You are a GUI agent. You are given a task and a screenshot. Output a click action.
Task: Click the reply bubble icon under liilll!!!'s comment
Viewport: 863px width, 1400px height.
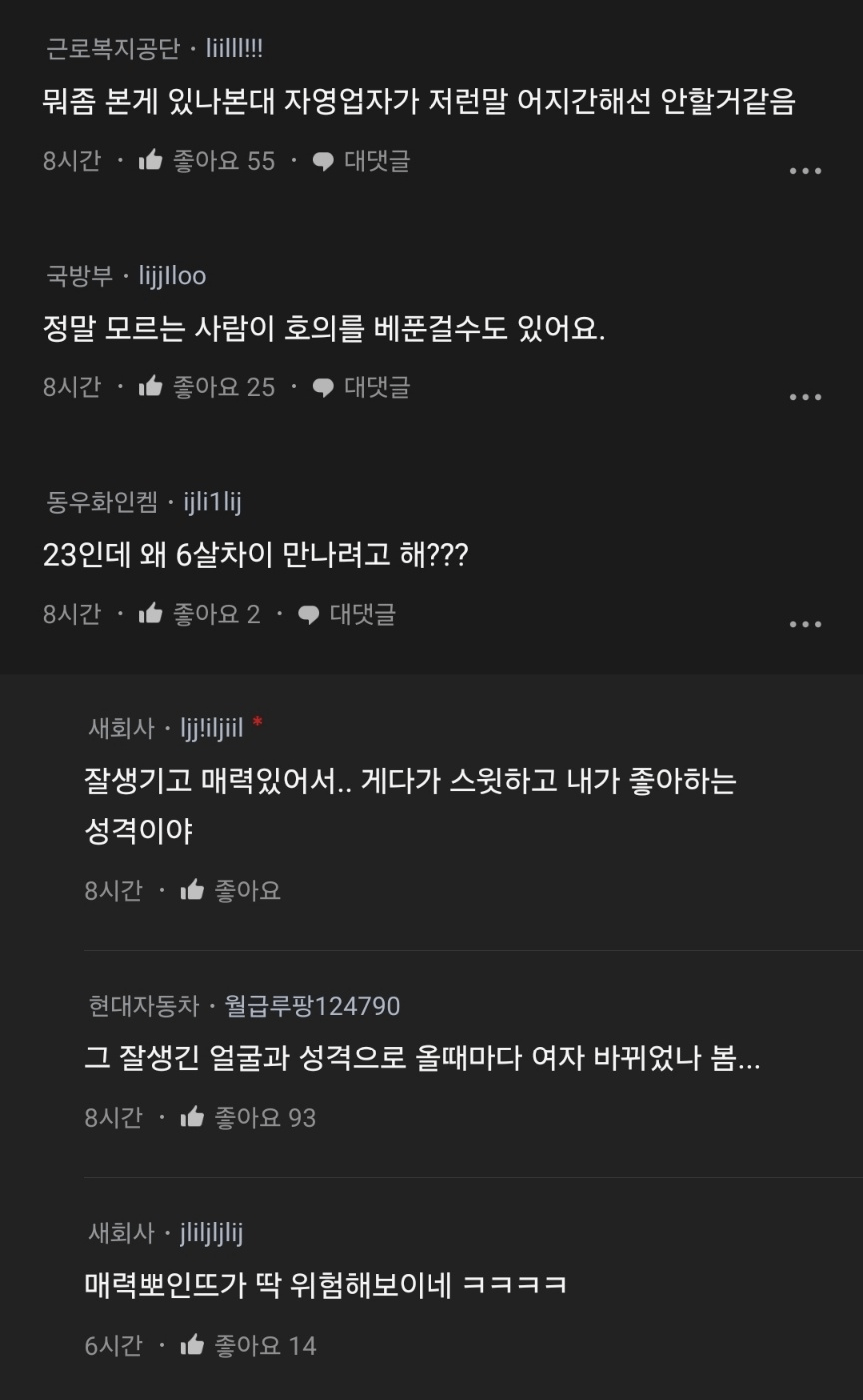pos(323,161)
